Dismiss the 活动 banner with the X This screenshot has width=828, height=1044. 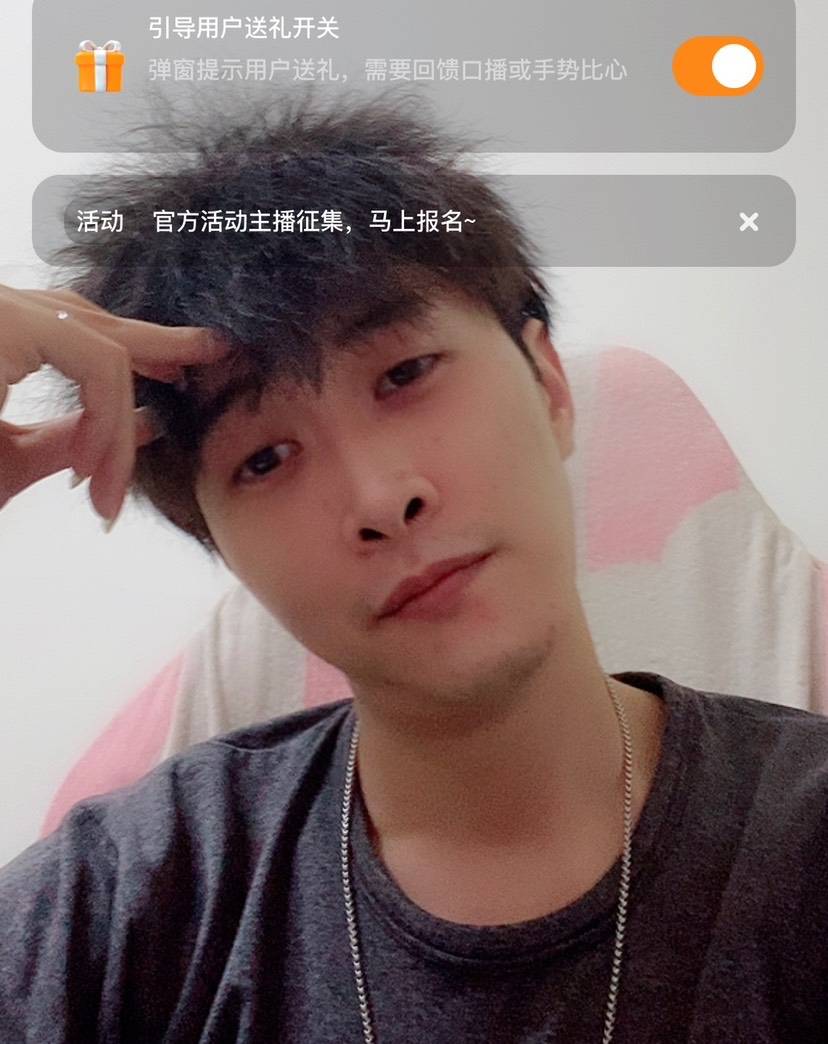749,222
